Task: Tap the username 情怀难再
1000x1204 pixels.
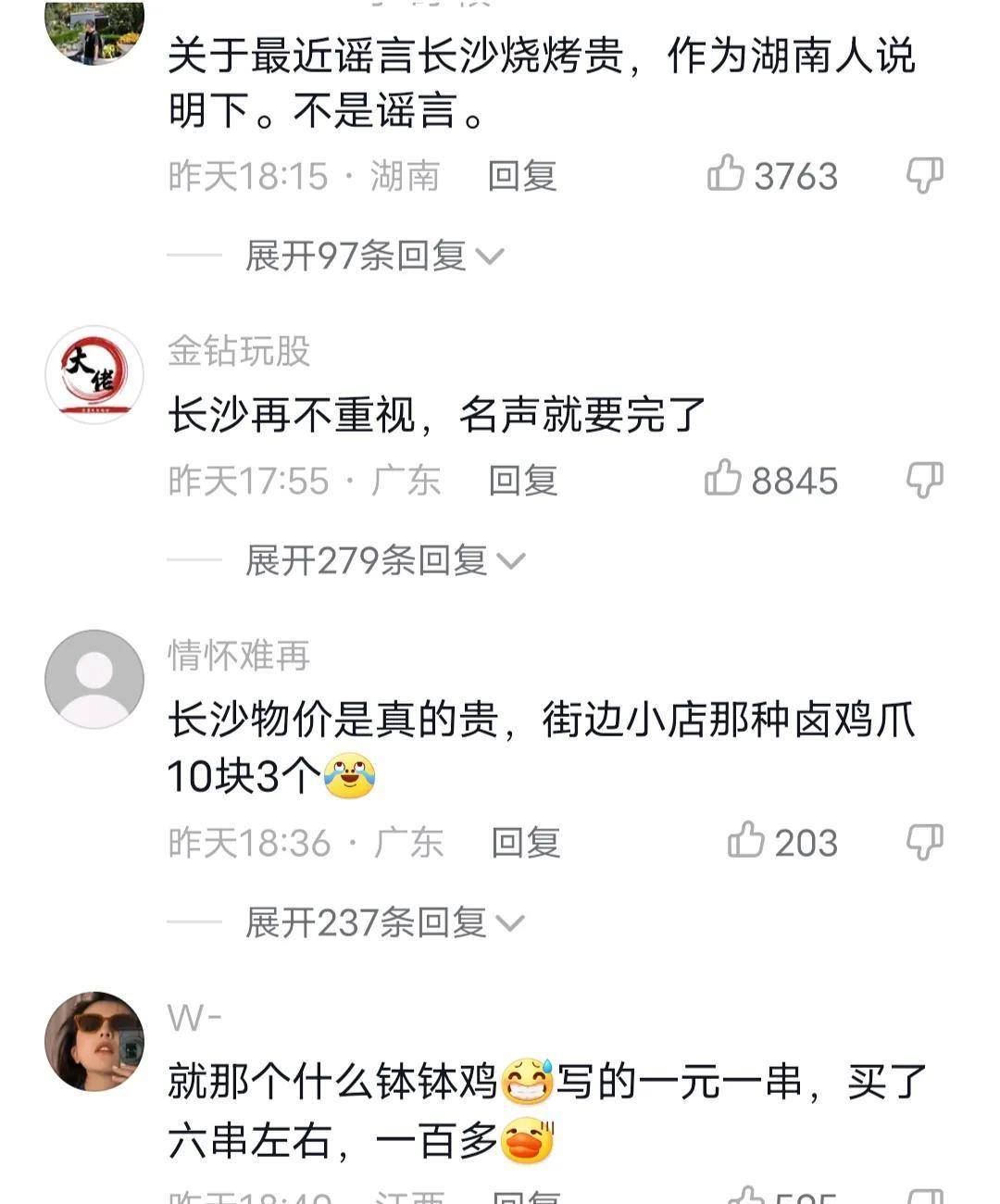Action: [x=239, y=656]
